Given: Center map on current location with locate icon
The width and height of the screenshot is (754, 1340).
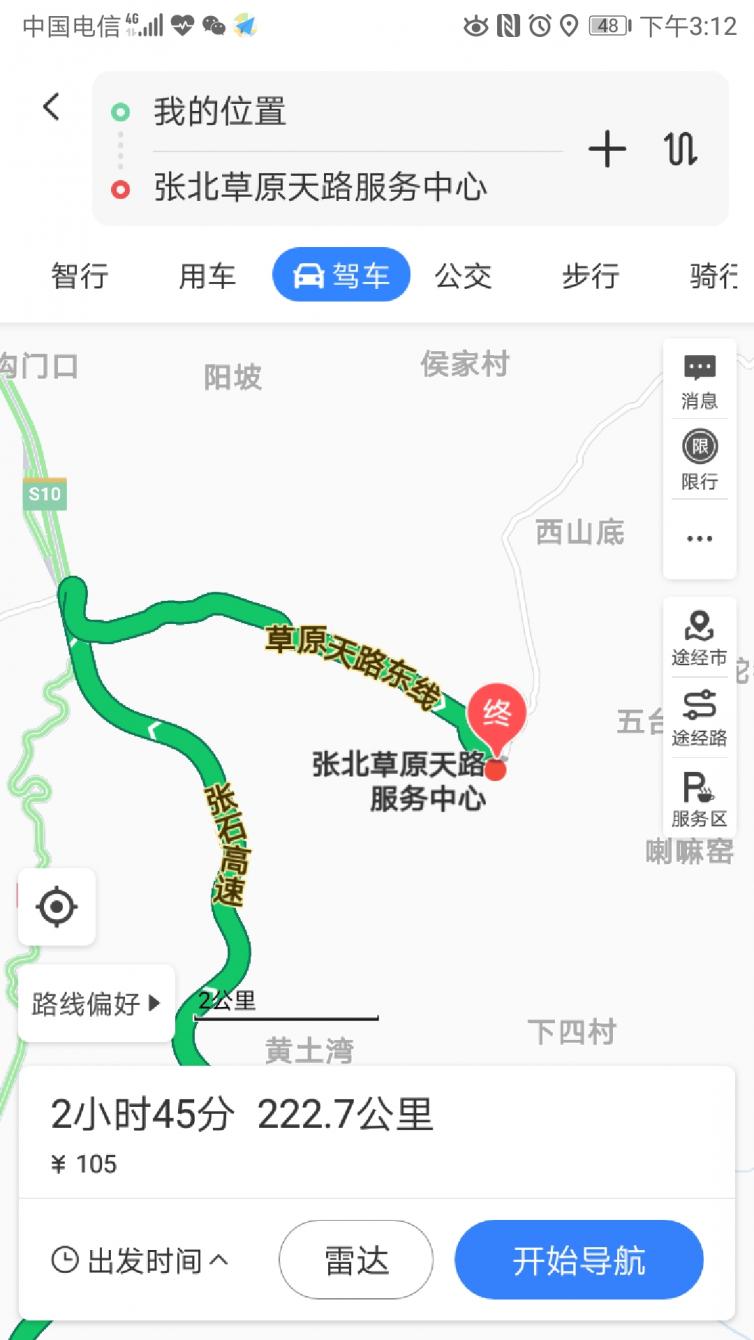Looking at the screenshot, I should (x=57, y=907).
